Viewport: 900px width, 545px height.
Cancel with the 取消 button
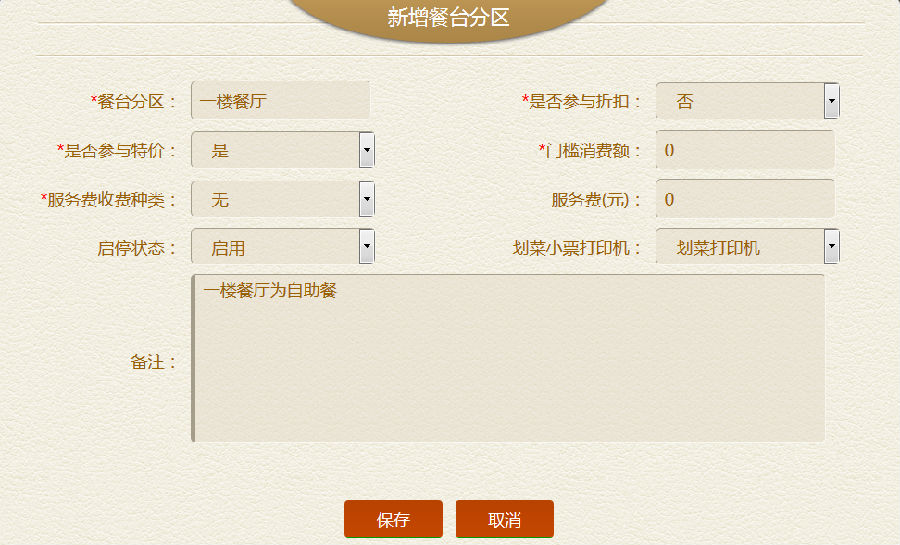pyautogui.click(x=504, y=519)
